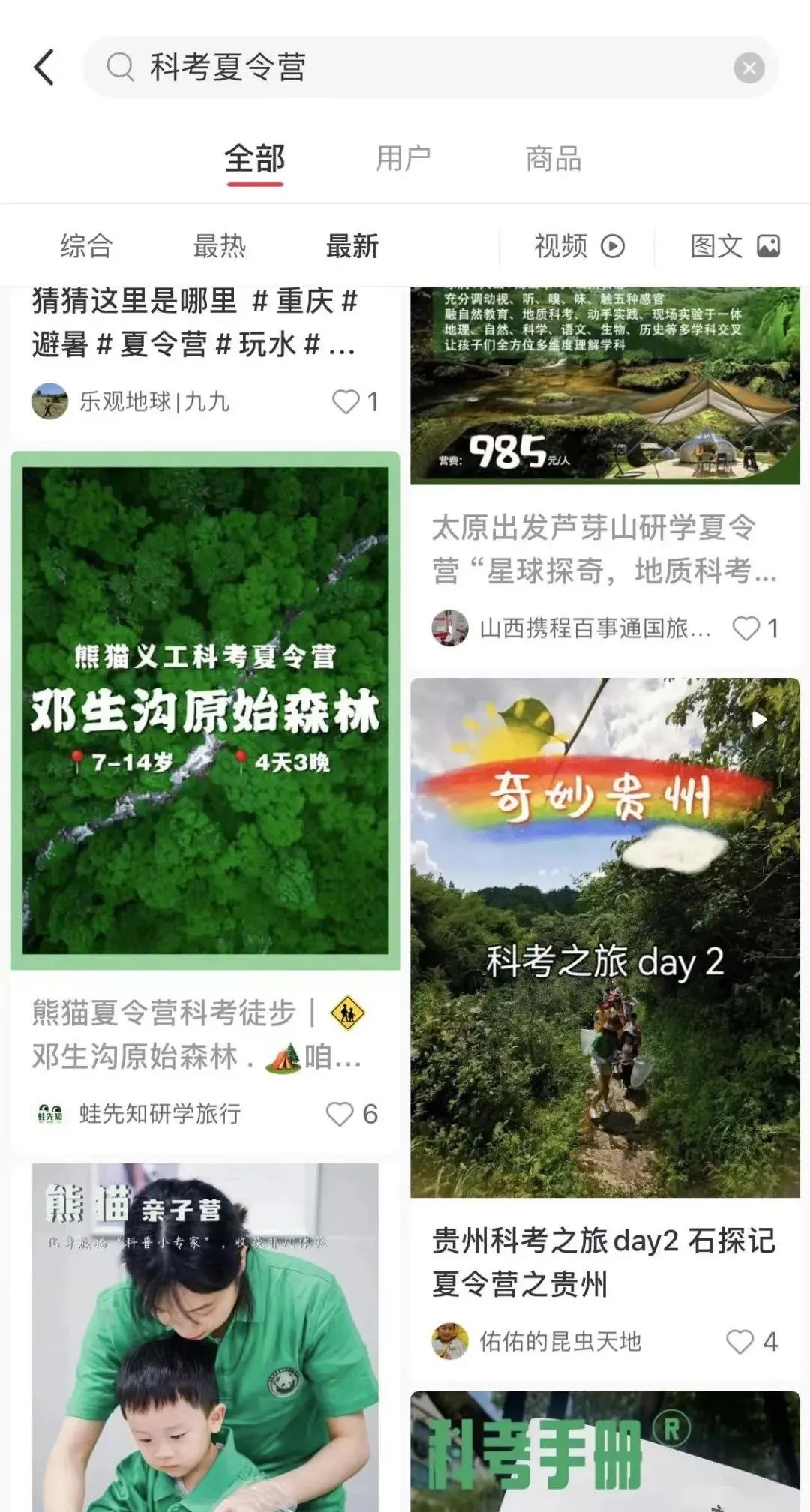Like the 山西携程百事通国旅 post
Viewport: 810px width, 1512px height.
[x=746, y=628]
